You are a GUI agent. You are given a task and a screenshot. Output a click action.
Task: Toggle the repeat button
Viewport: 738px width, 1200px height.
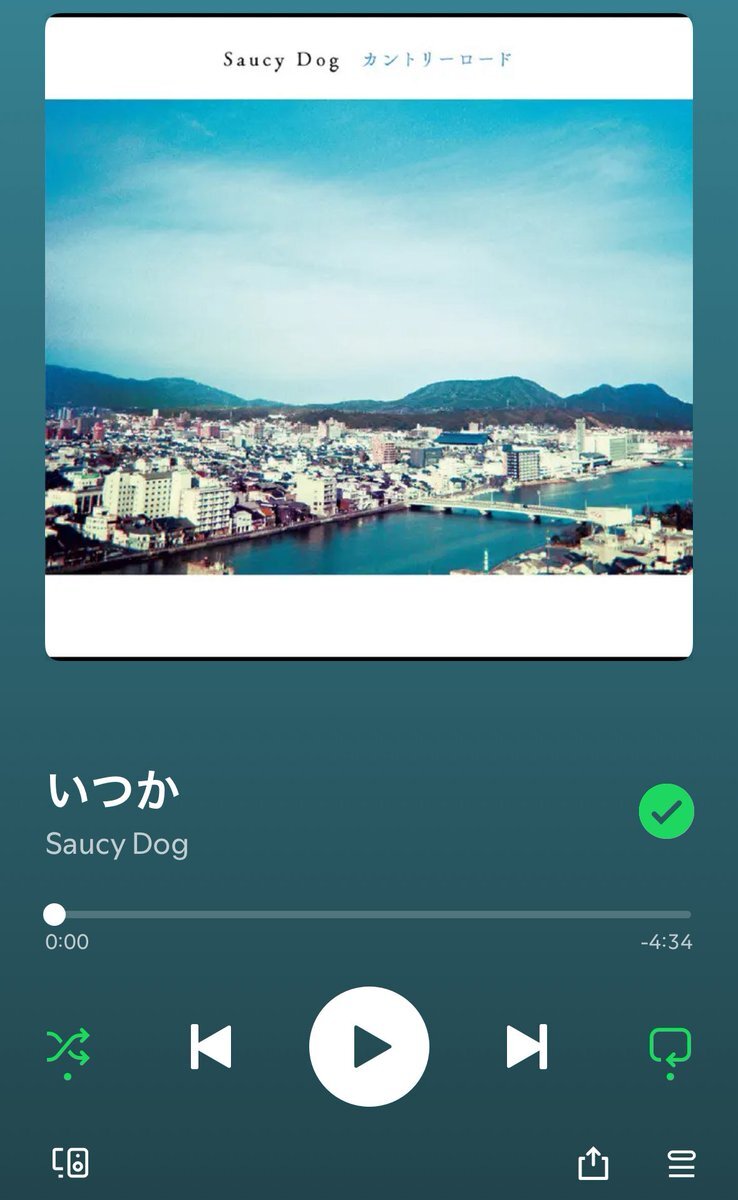670,1047
